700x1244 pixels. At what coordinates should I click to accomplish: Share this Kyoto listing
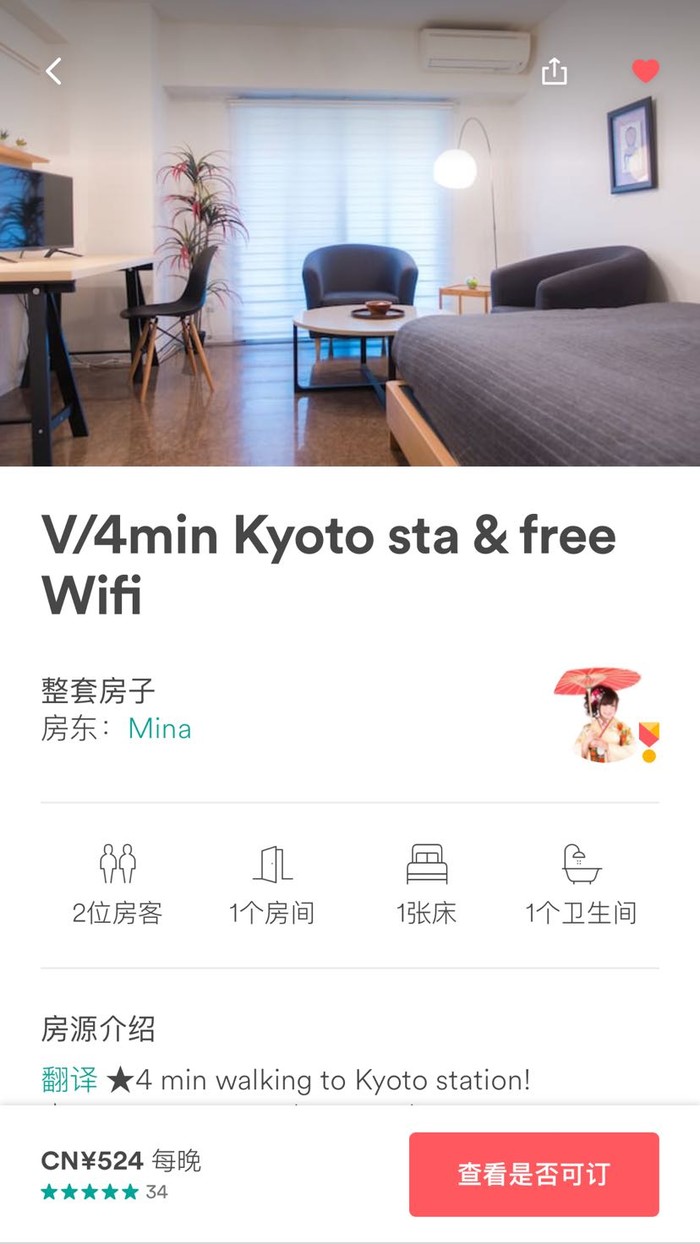(554, 71)
